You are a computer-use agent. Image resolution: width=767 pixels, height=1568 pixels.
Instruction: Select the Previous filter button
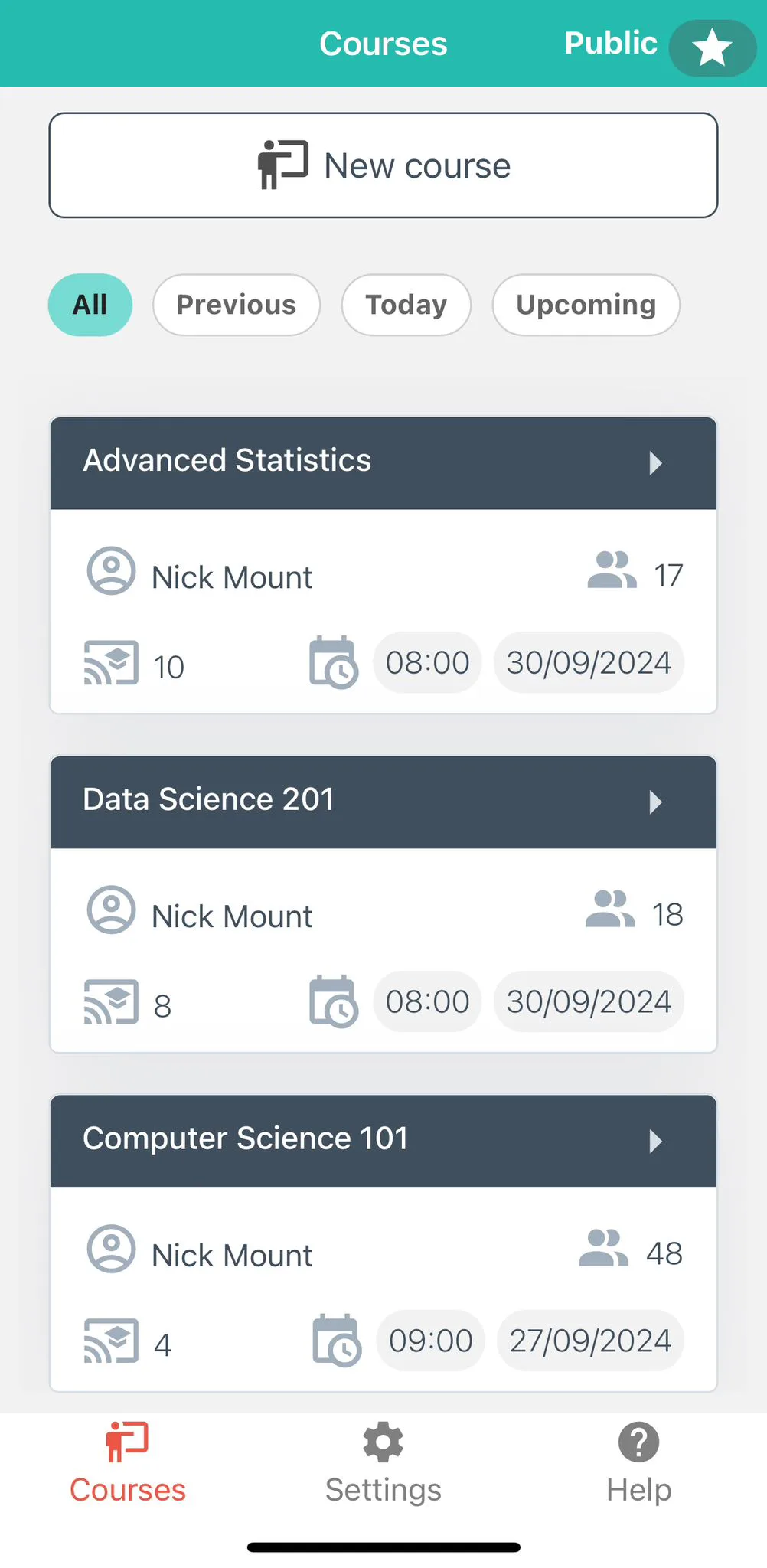[x=236, y=305]
